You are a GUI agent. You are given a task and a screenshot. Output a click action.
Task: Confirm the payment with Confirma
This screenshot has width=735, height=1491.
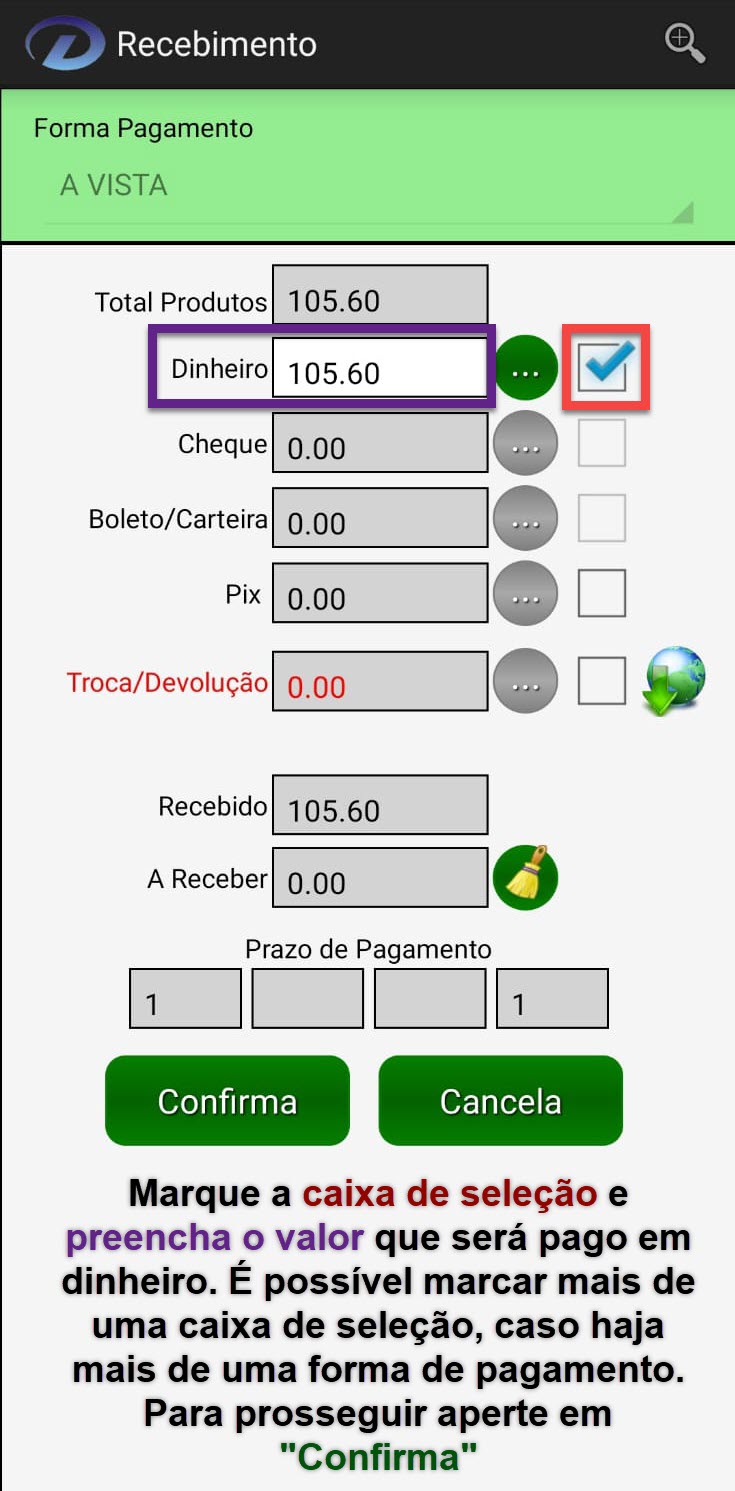click(228, 1100)
